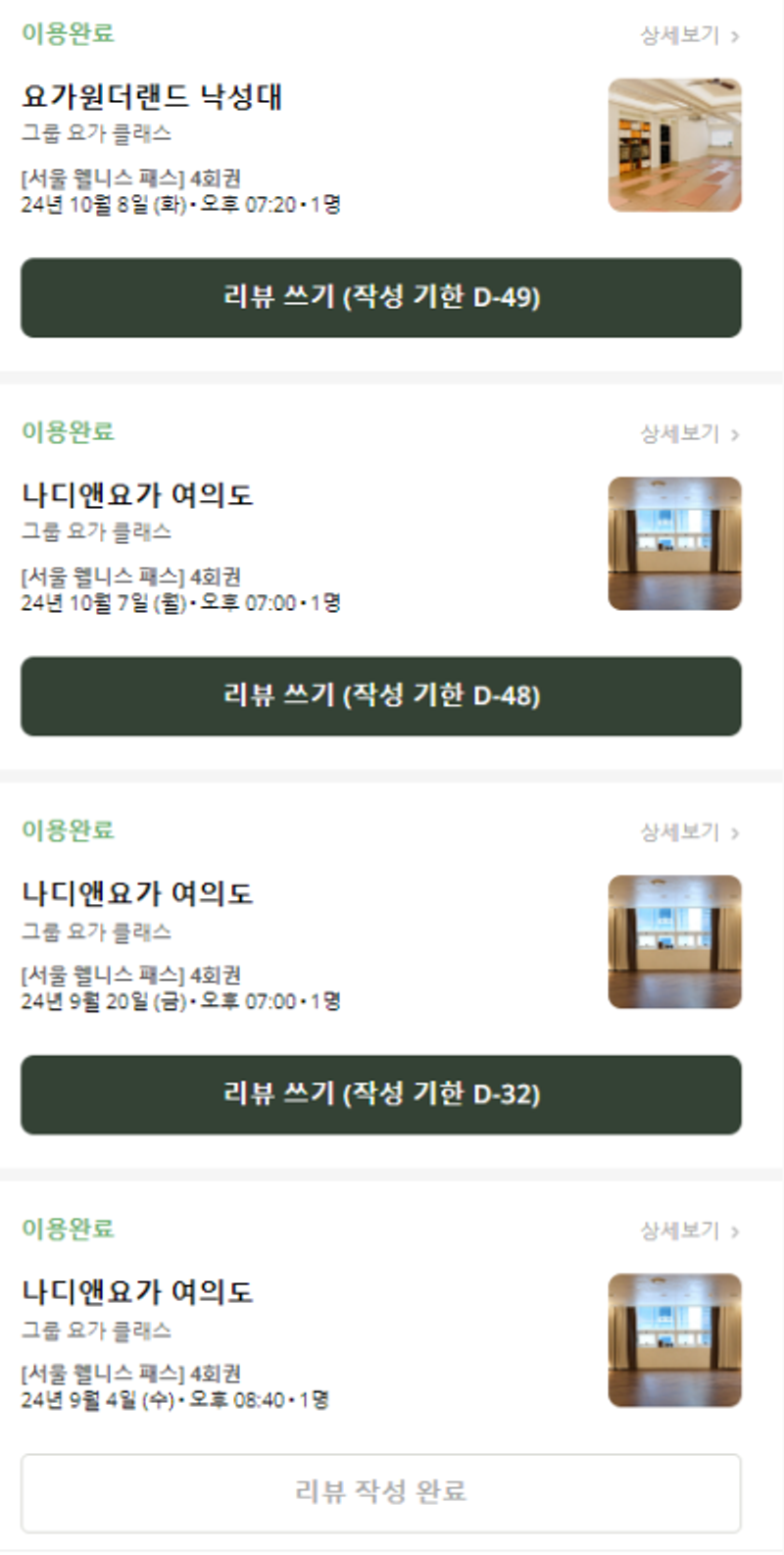This screenshot has width=784, height=1555.
Task: Select 리뷰 쓰기 (작성 기한 D-32)
Action: (x=381, y=1094)
